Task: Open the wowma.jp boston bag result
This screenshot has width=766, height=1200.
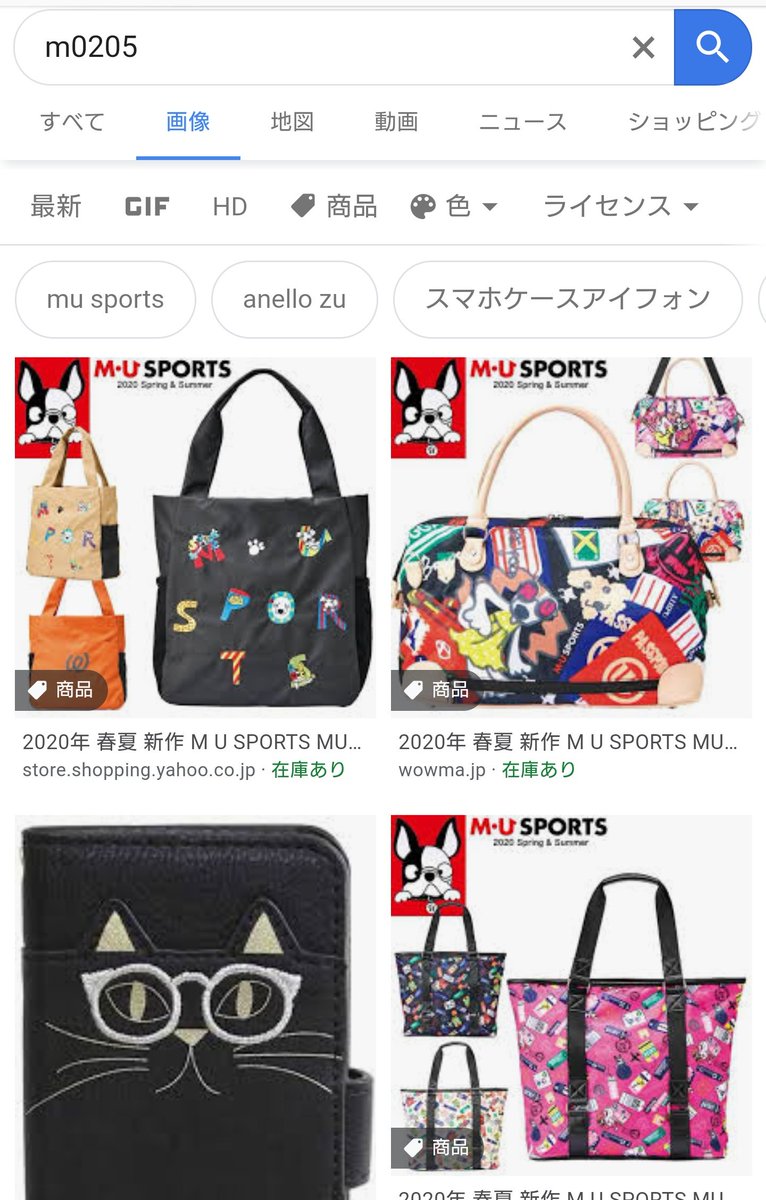Action: pyautogui.click(x=570, y=537)
